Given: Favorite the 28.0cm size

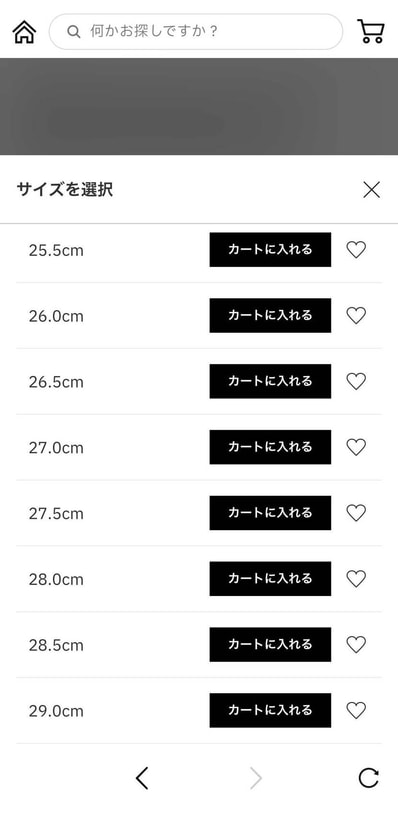Looking at the screenshot, I should click(356, 579).
